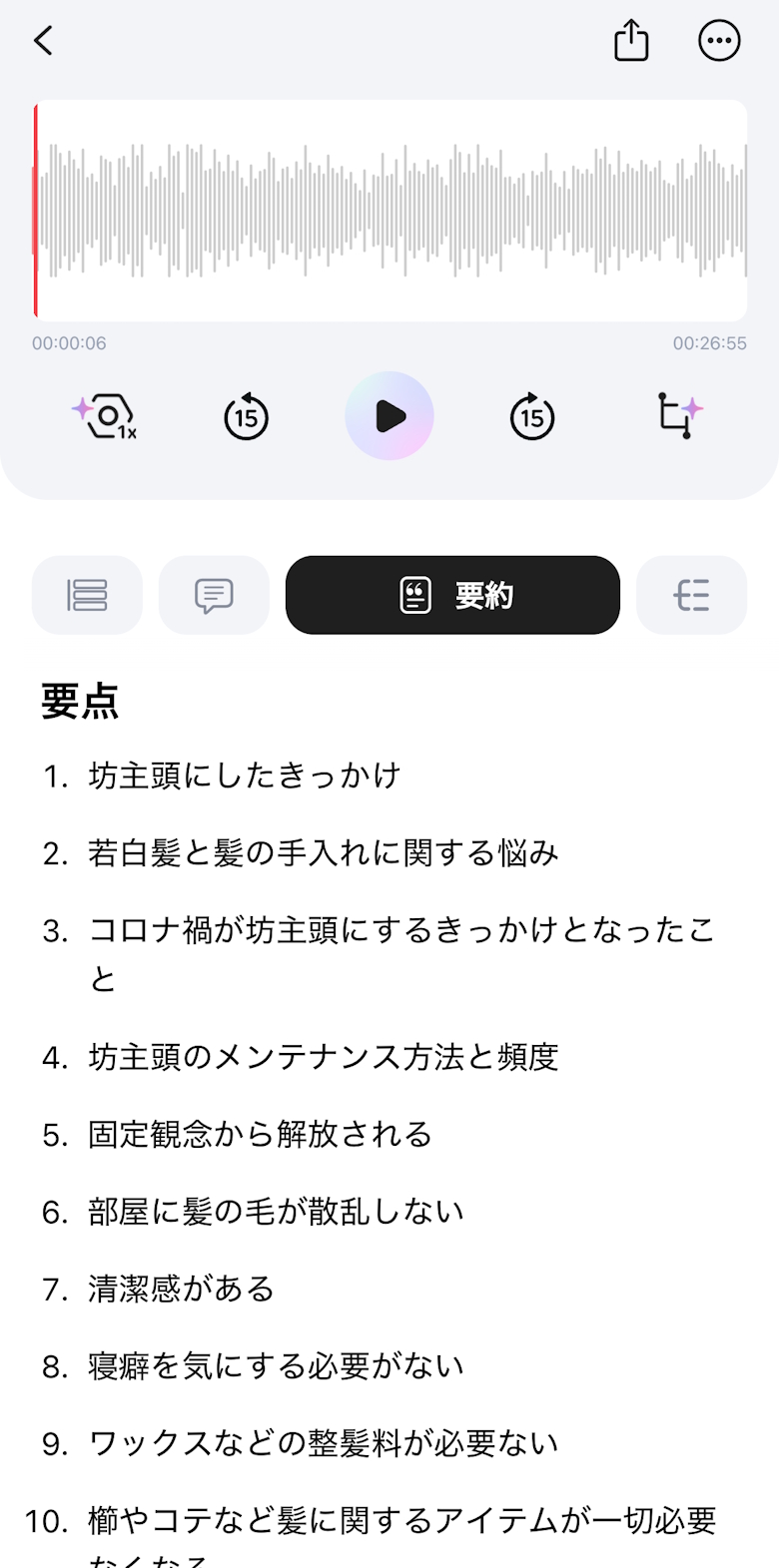This screenshot has width=779, height=1568.
Task: Switch to the list view tab
Action: point(87,595)
